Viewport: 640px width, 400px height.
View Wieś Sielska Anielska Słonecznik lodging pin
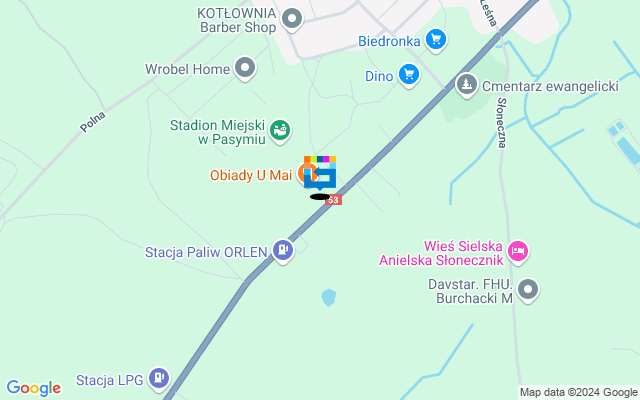click(517, 251)
